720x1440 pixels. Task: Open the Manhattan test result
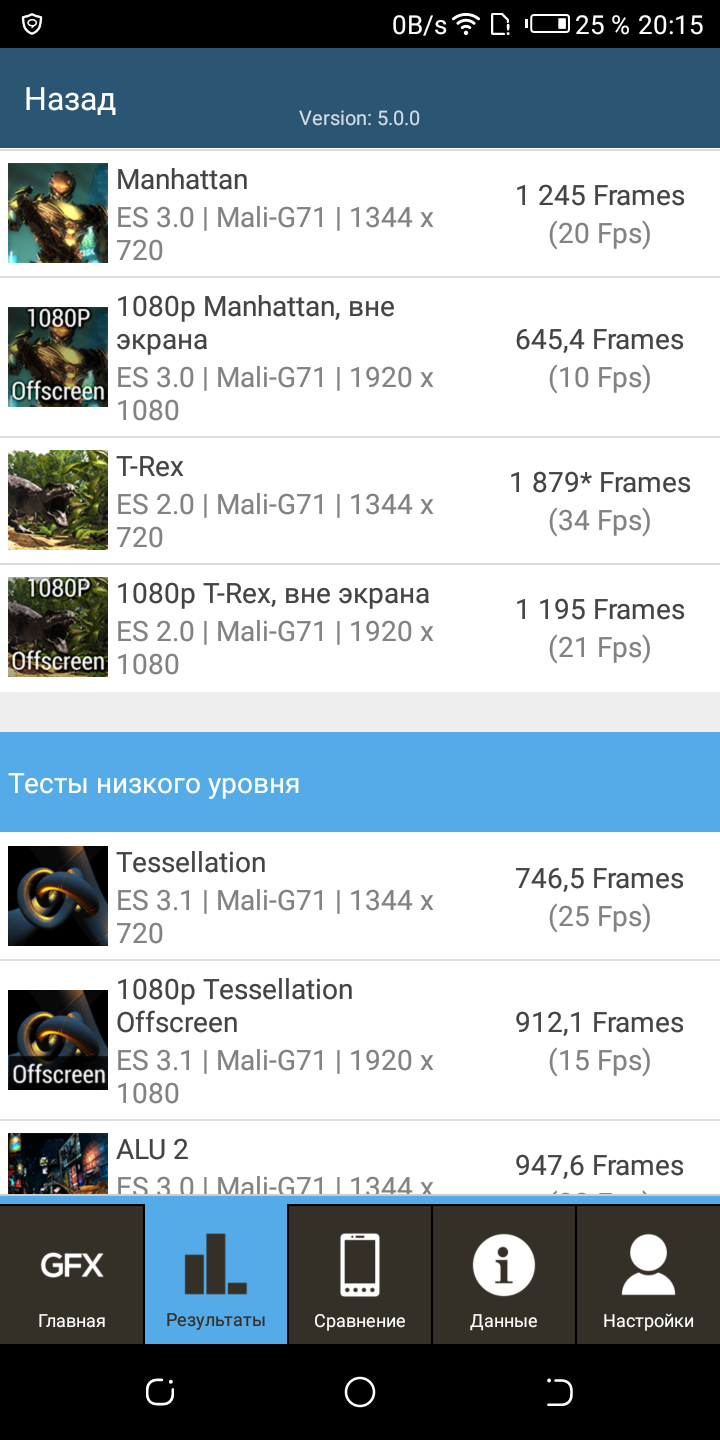pyautogui.click(x=360, y=214)
